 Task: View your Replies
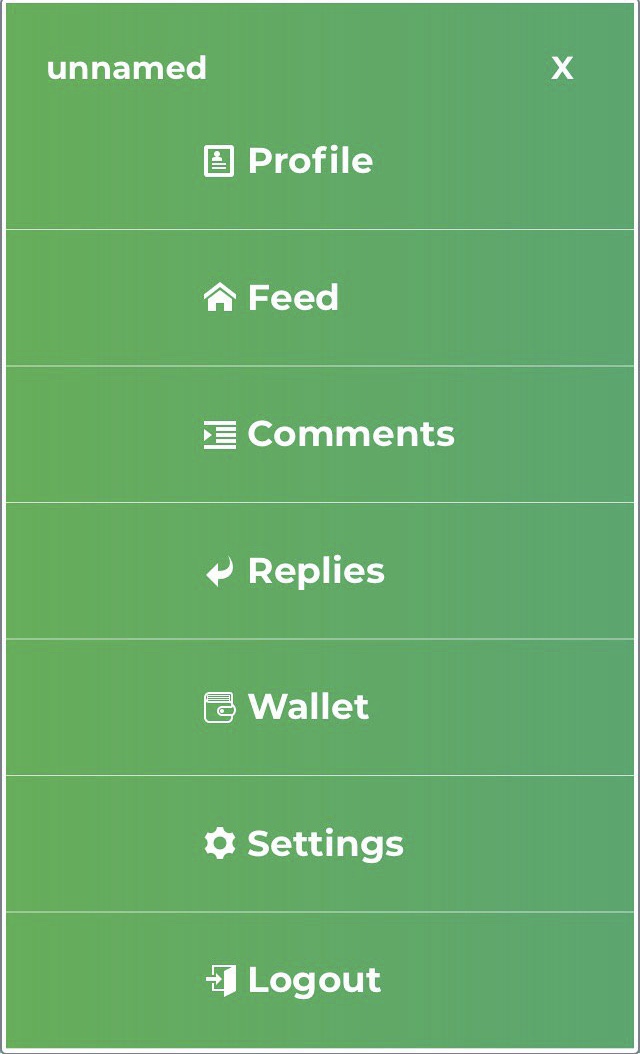(296, 571)
